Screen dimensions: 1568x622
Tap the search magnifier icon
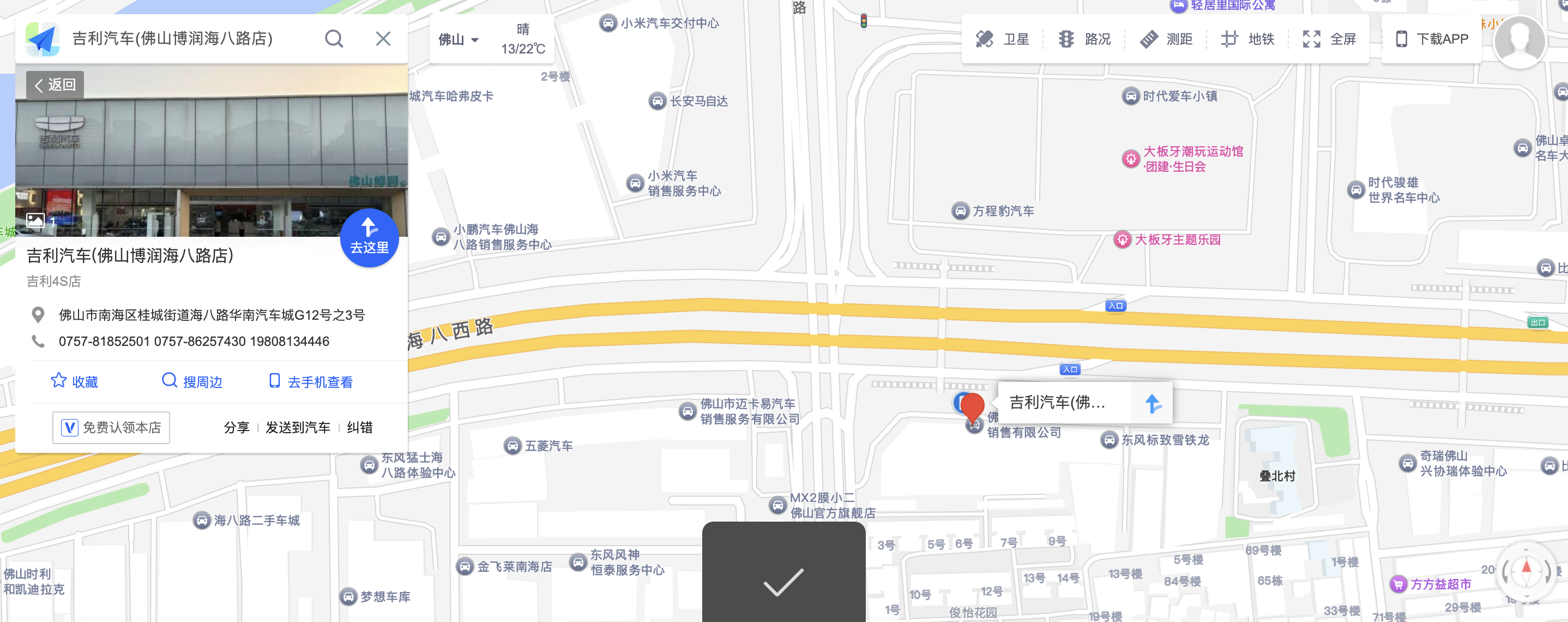point(334,39)
